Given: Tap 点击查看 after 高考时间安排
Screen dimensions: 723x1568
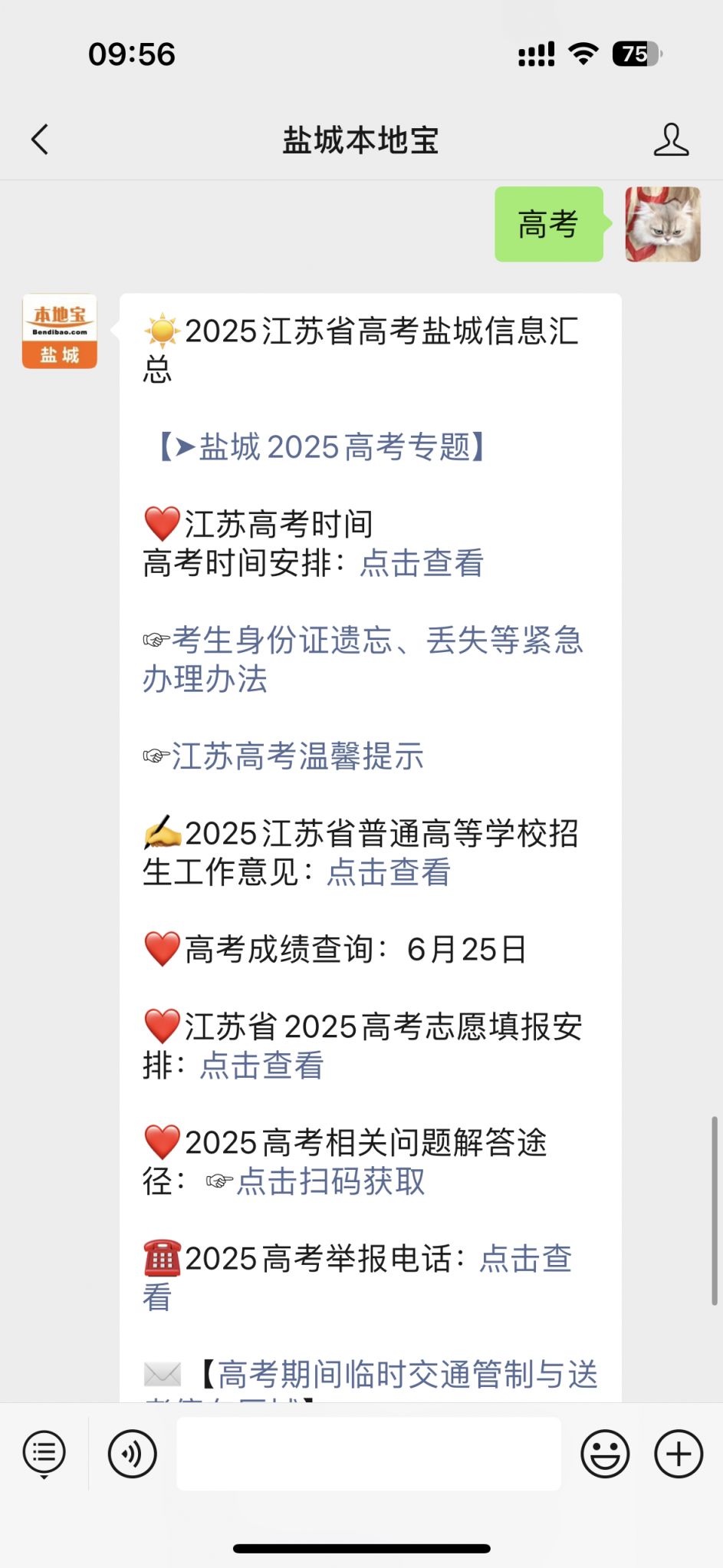Looking at the screenshot, I should click(x=422, y=563).
